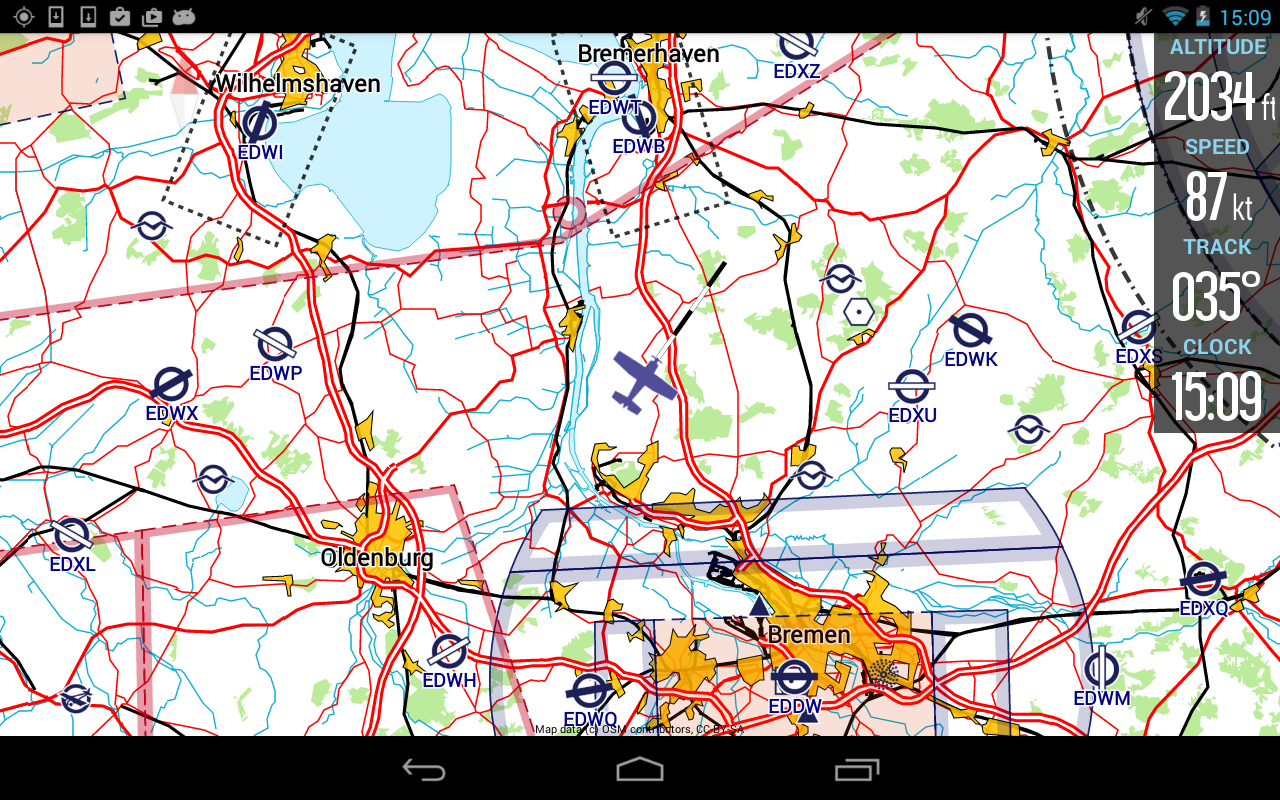Open the EDDW Bremen airport marker
The image size is (1280, 800).
pyautogui.click(x=795, y=677)
